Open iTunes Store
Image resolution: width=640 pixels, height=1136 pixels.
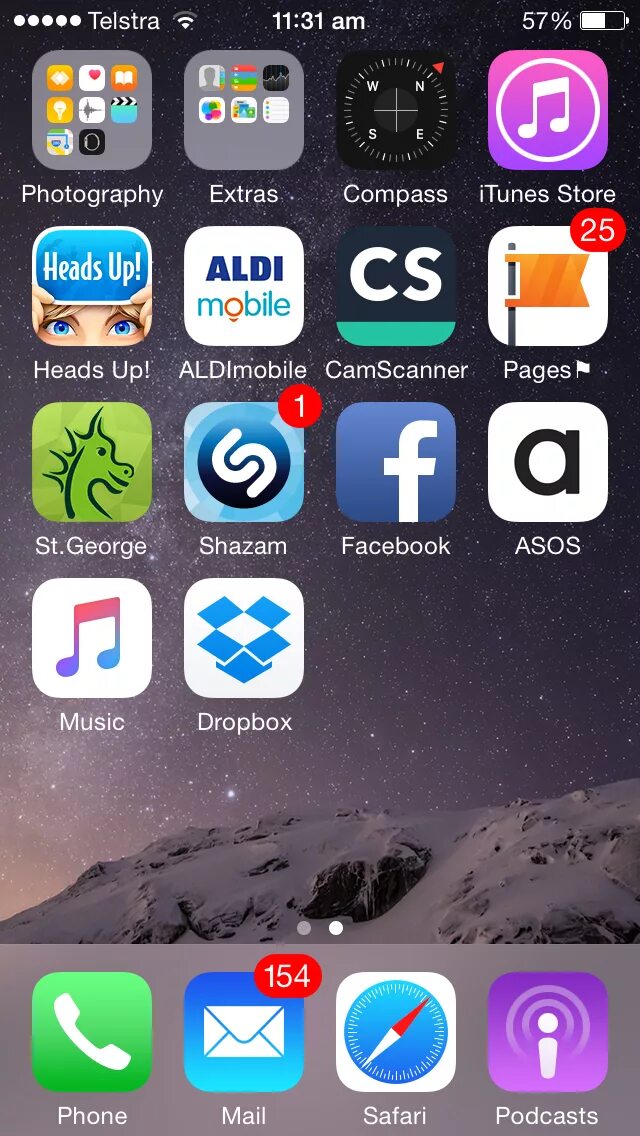tap(548, 110)
